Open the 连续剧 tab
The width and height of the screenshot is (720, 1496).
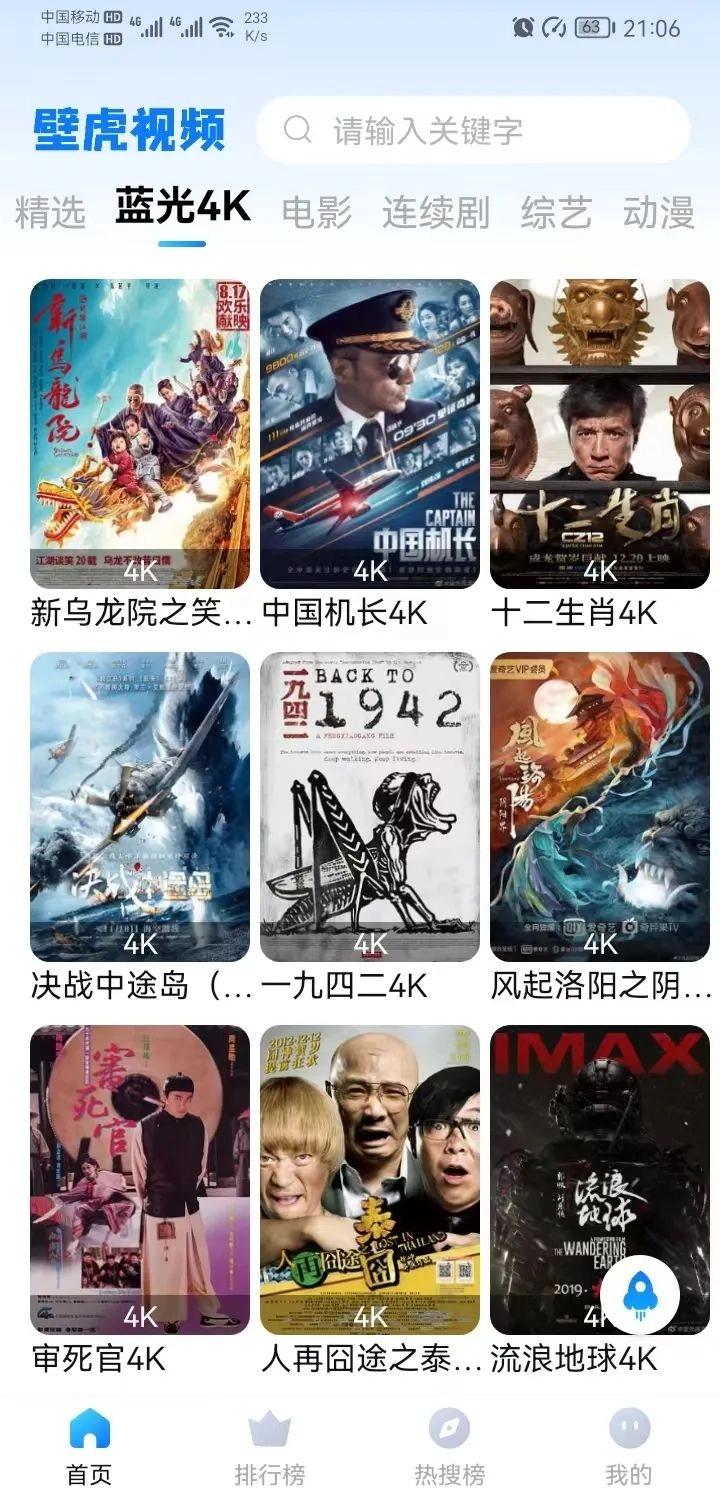point(435,213)
